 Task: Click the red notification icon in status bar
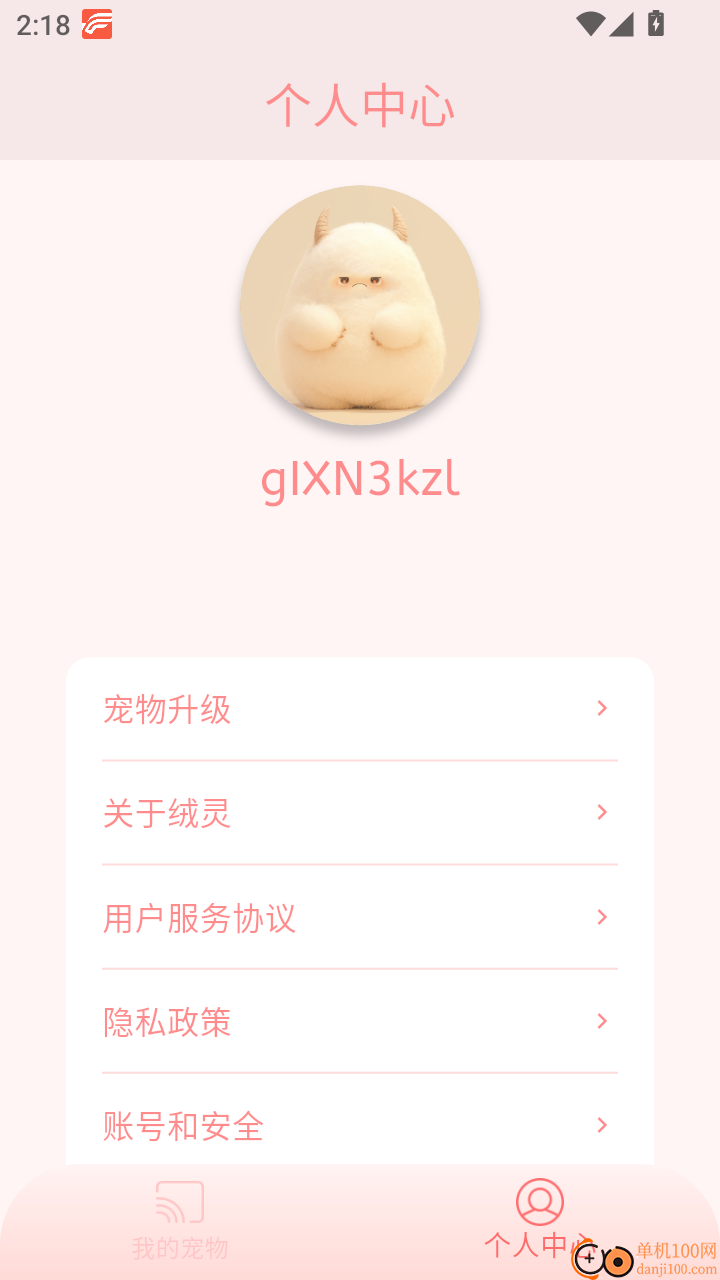point(95,25)
